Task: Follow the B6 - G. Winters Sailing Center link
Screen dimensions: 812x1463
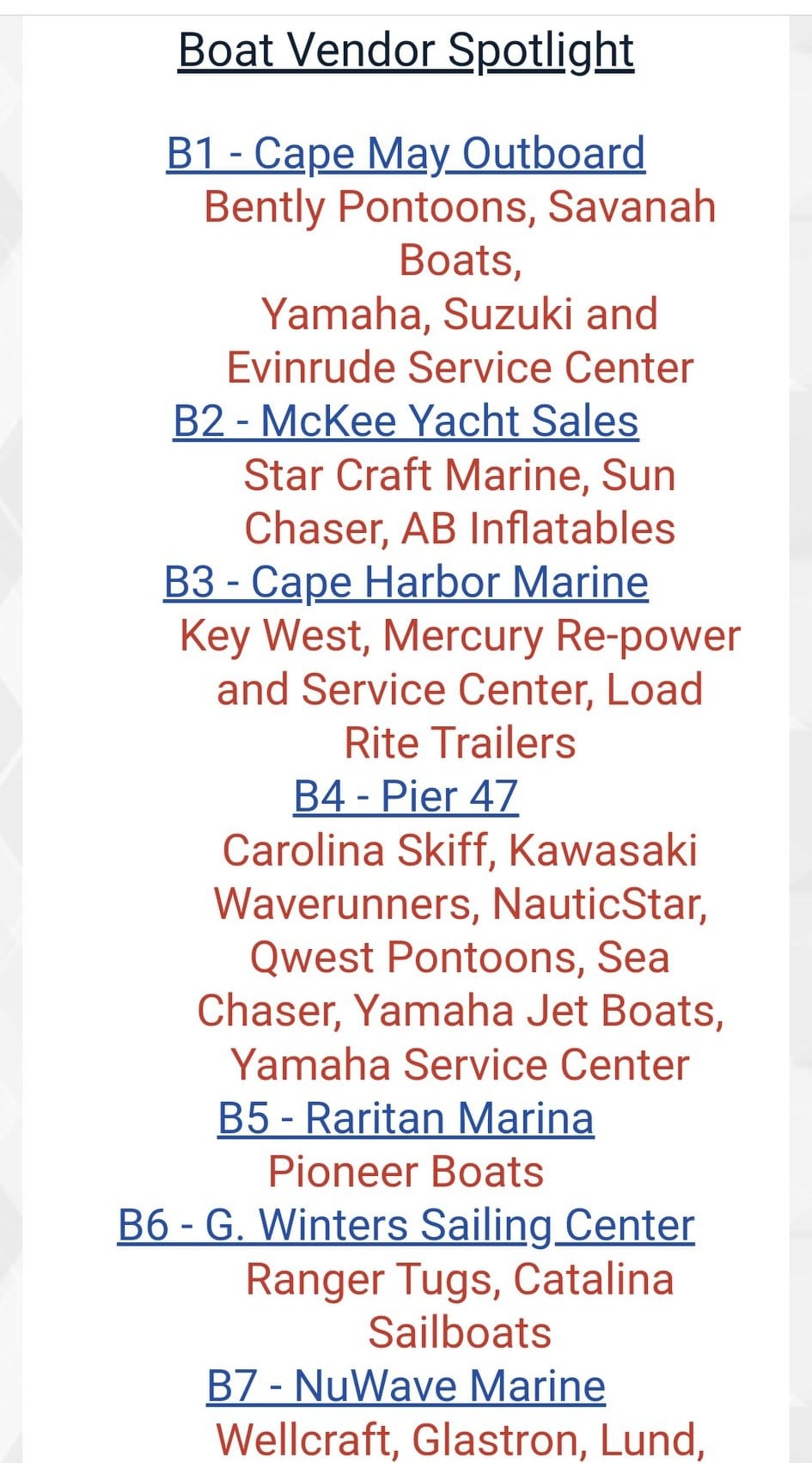Action: [x=406, y=1226]
